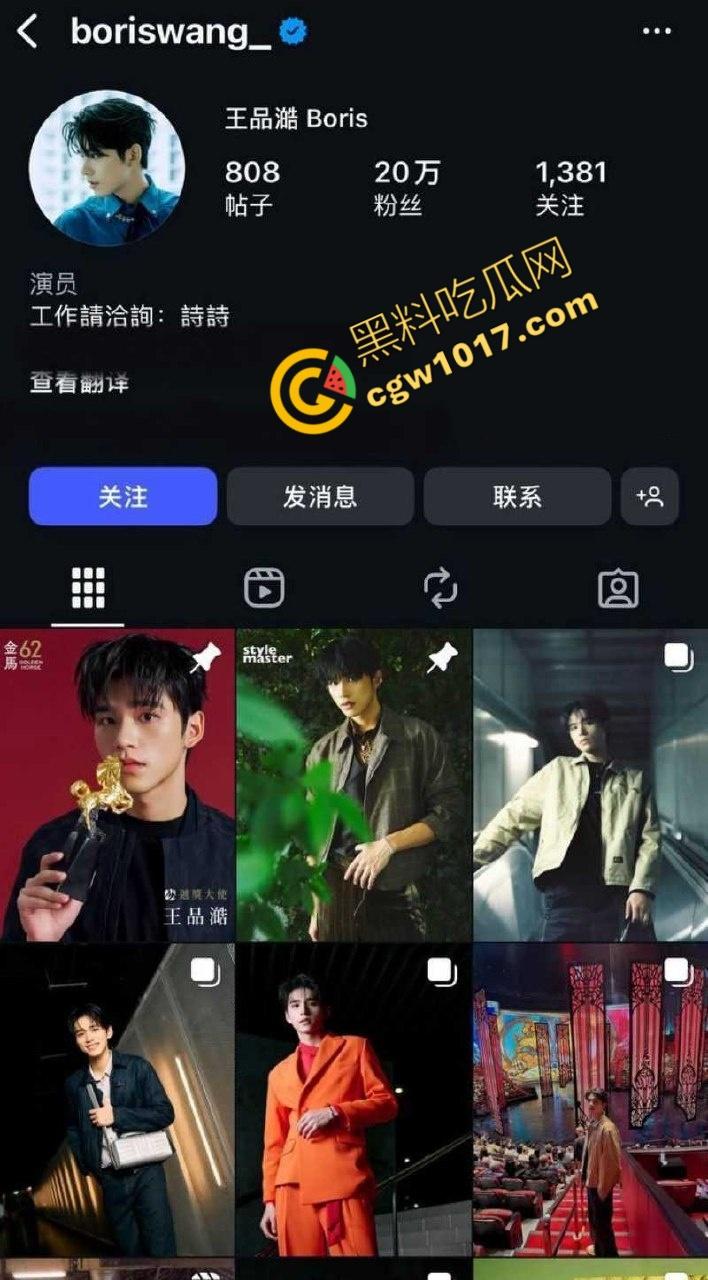Open the 20万 粉丝 followers list

(406, 187)
